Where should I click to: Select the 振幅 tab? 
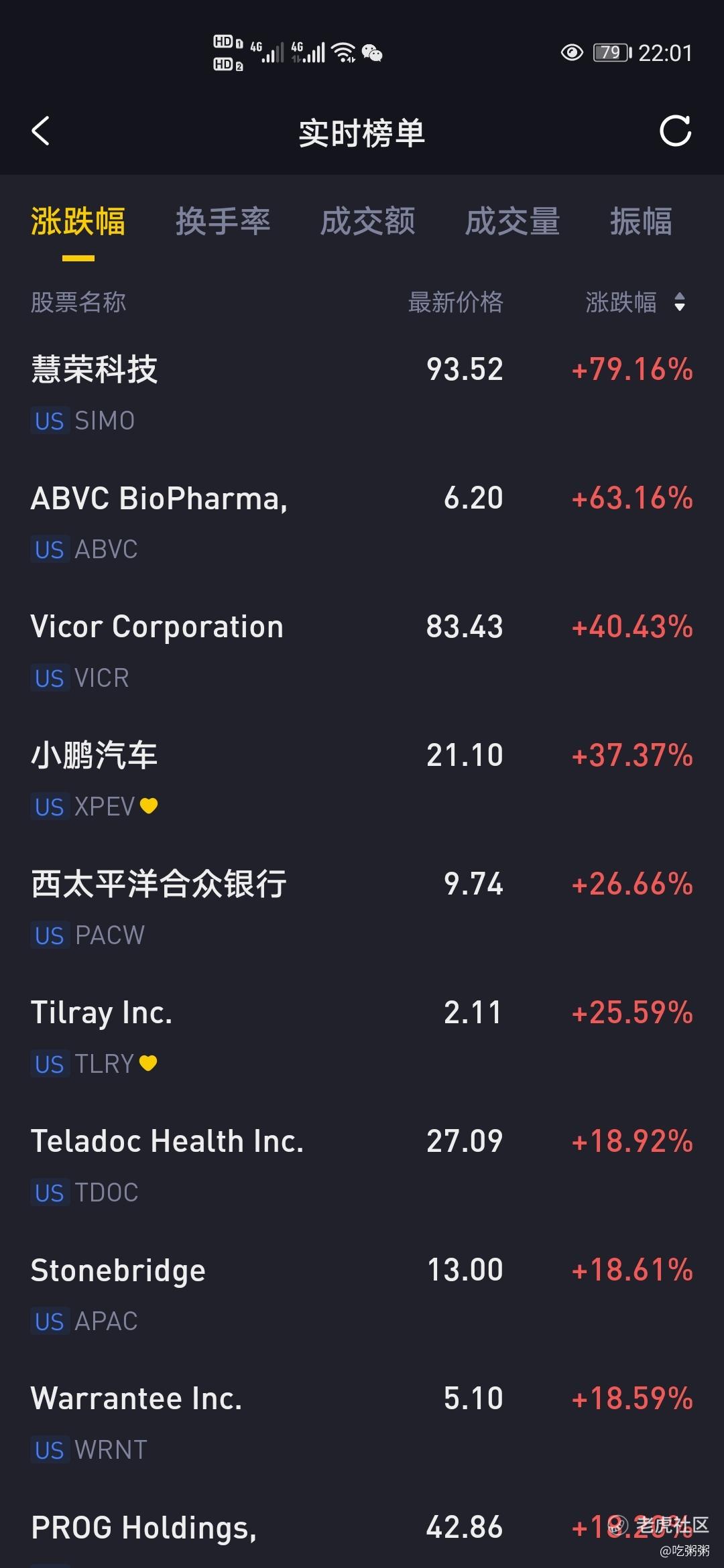[641, 222]
